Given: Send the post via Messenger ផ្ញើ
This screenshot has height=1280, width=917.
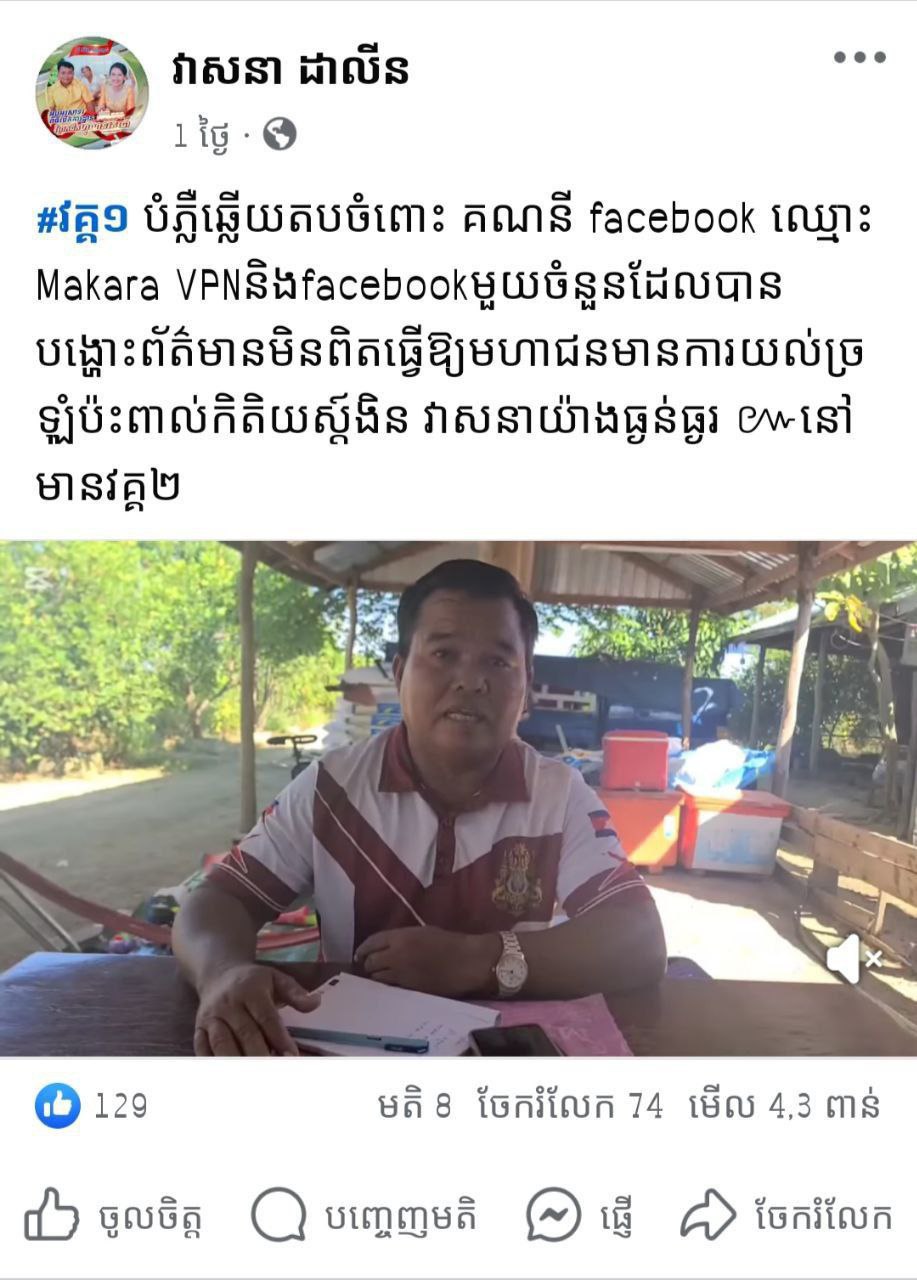Looking at the screenshot, I should [580, 1217].
